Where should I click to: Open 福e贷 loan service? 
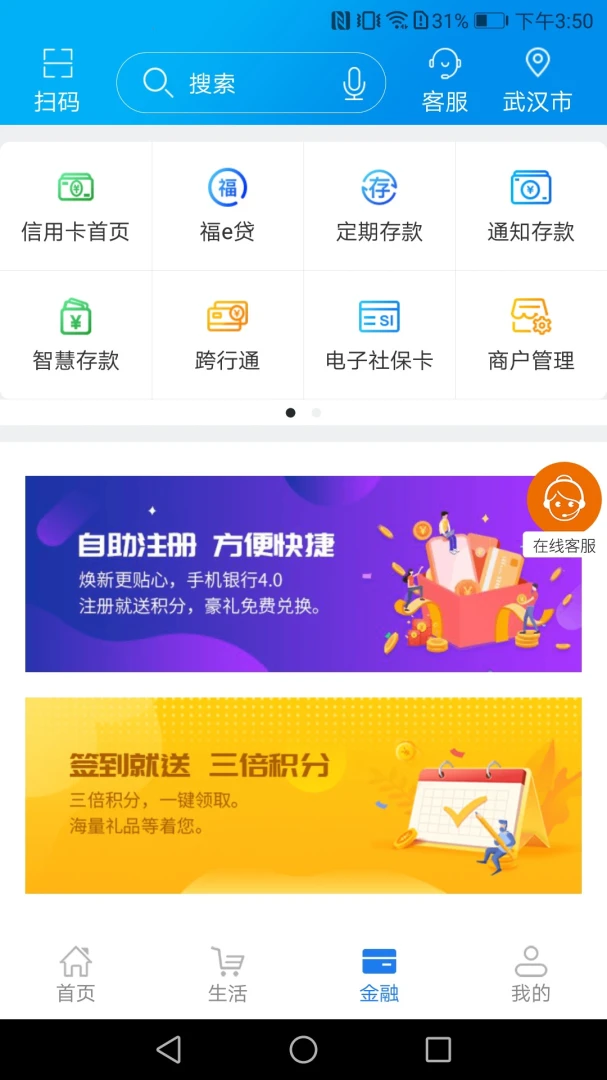click(227, 206)
